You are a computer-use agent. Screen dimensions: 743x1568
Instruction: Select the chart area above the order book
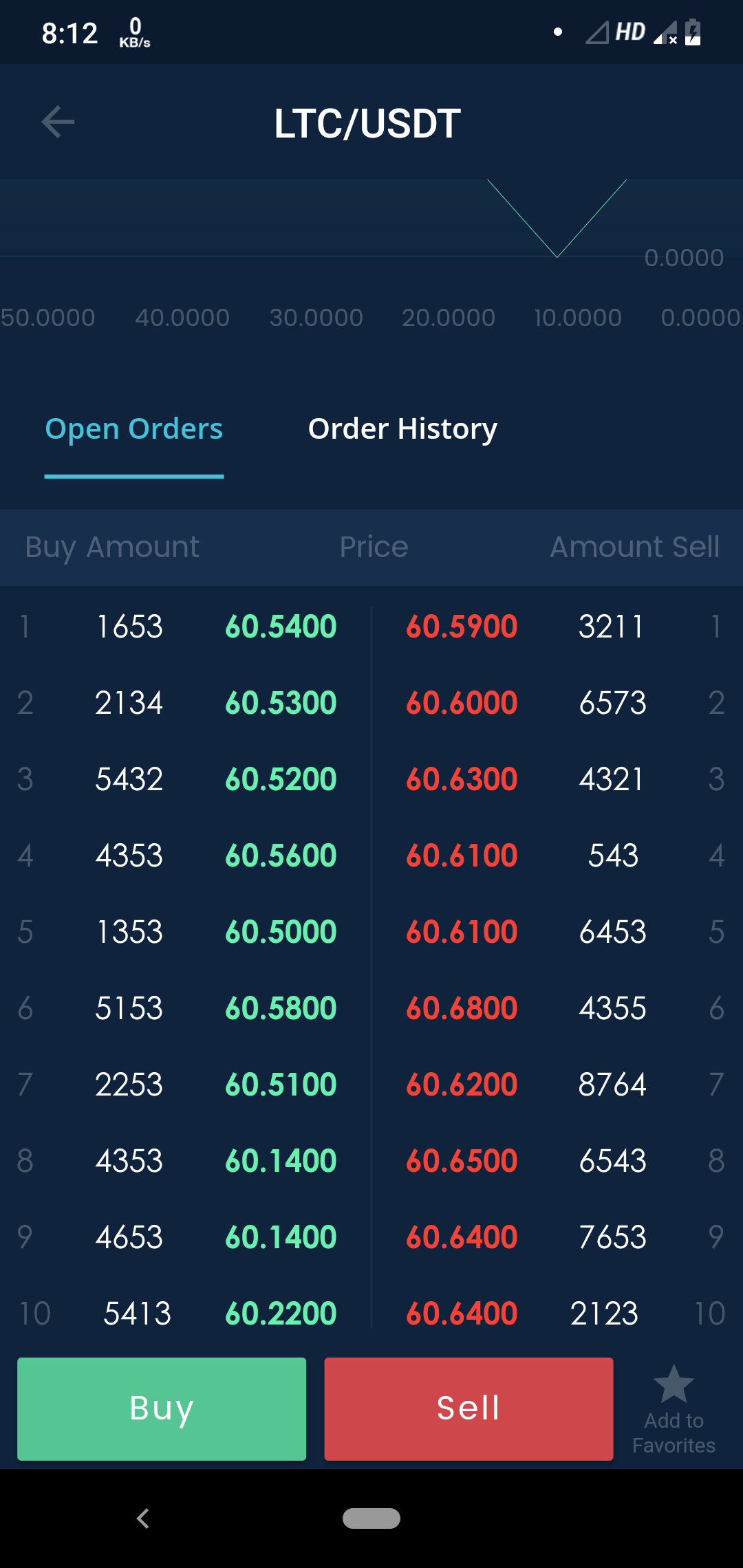371,261
